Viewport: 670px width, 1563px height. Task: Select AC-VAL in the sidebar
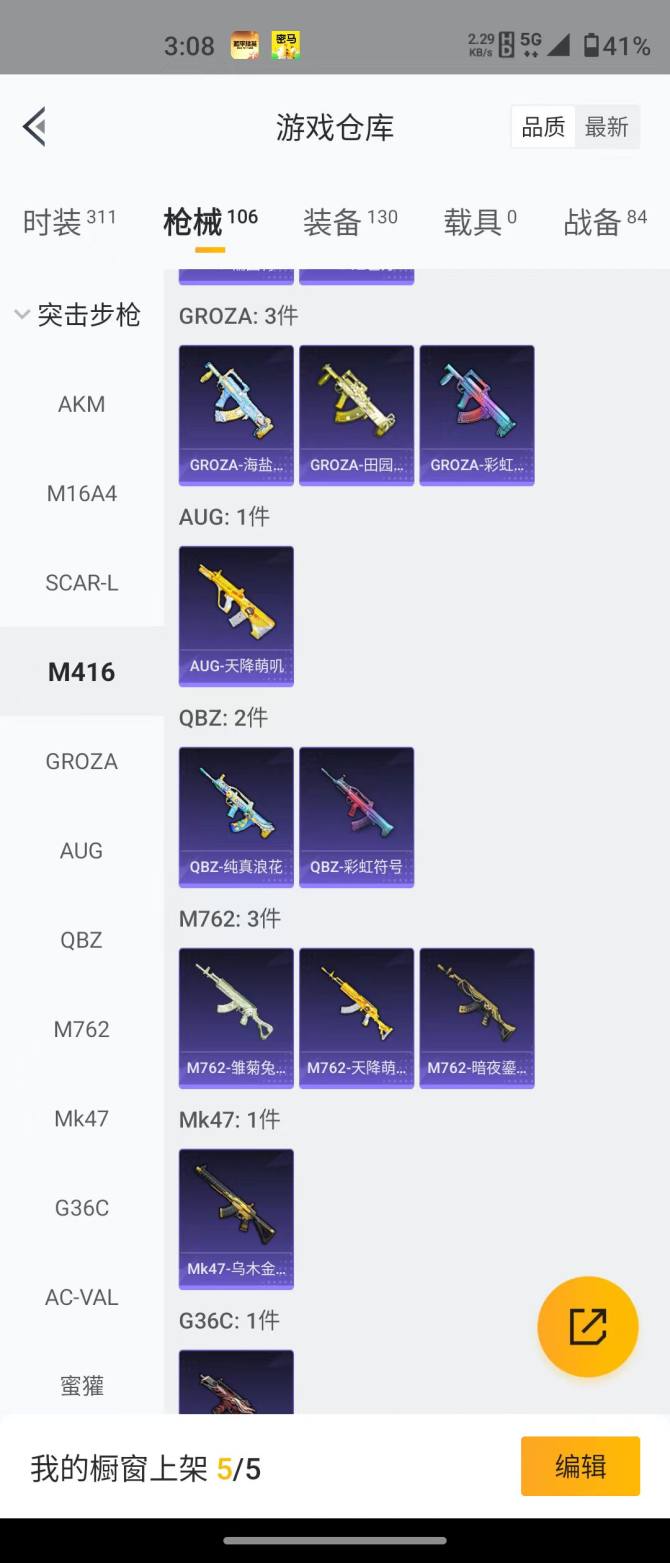81,1297
